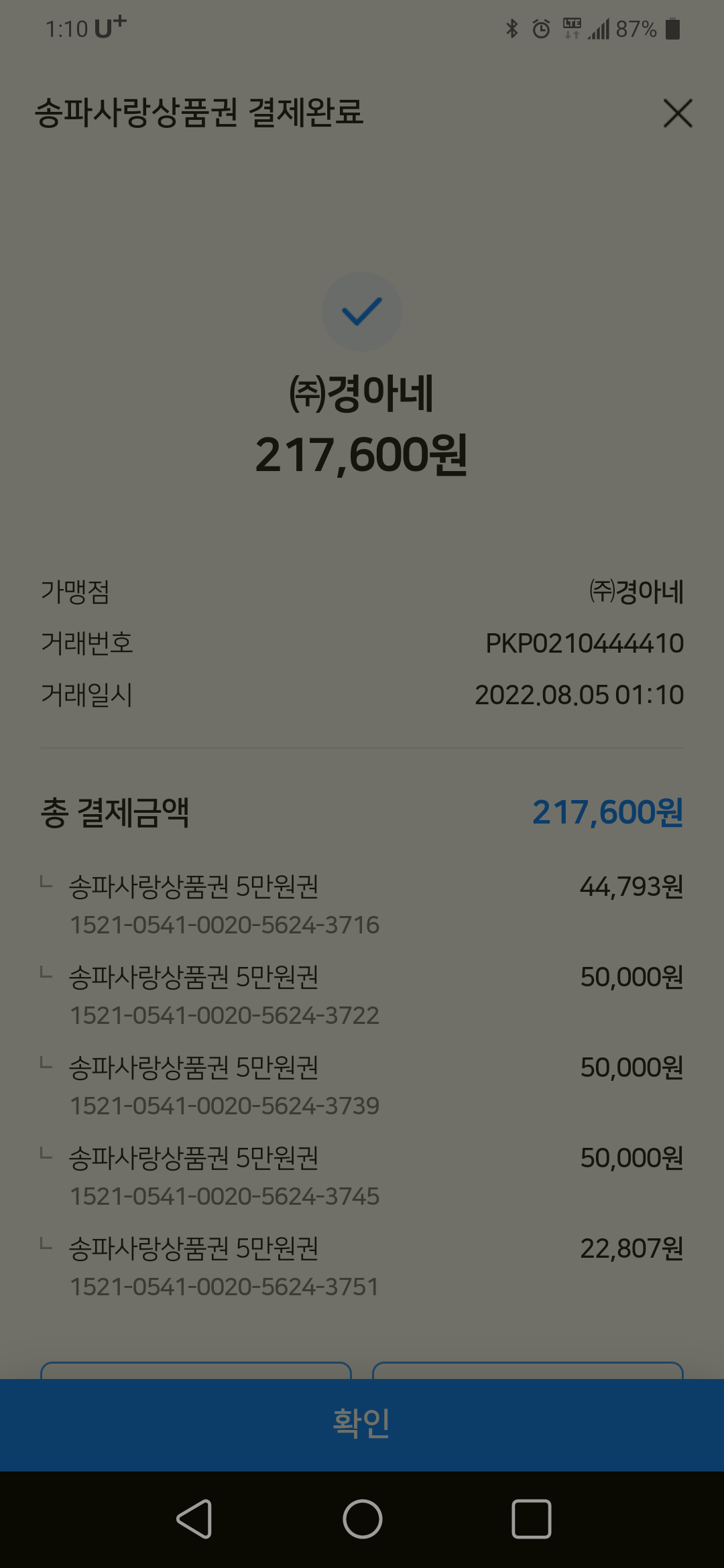This screenshot has width=724, height=1568.
Task: Close the payment completion screen
Action: tap(678, 113)
